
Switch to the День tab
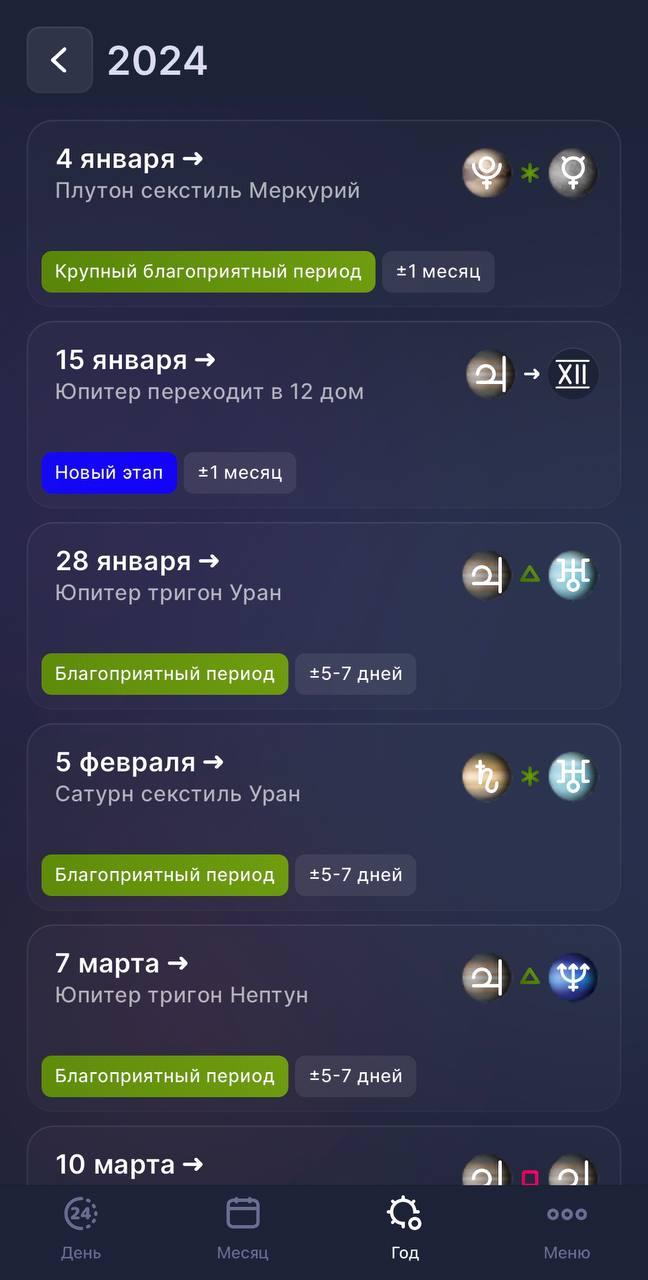81,1229
